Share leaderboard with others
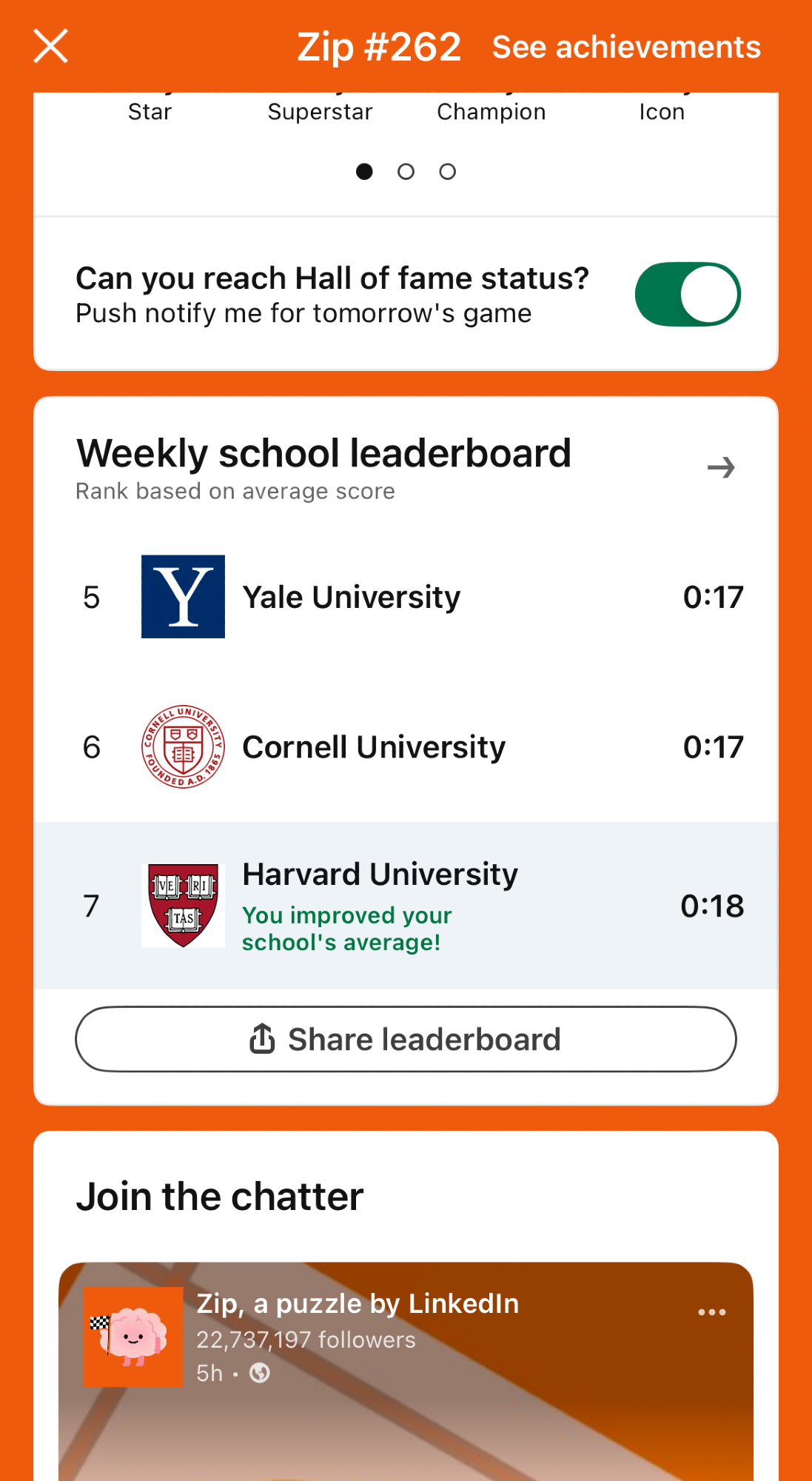 pos(406,1039)
